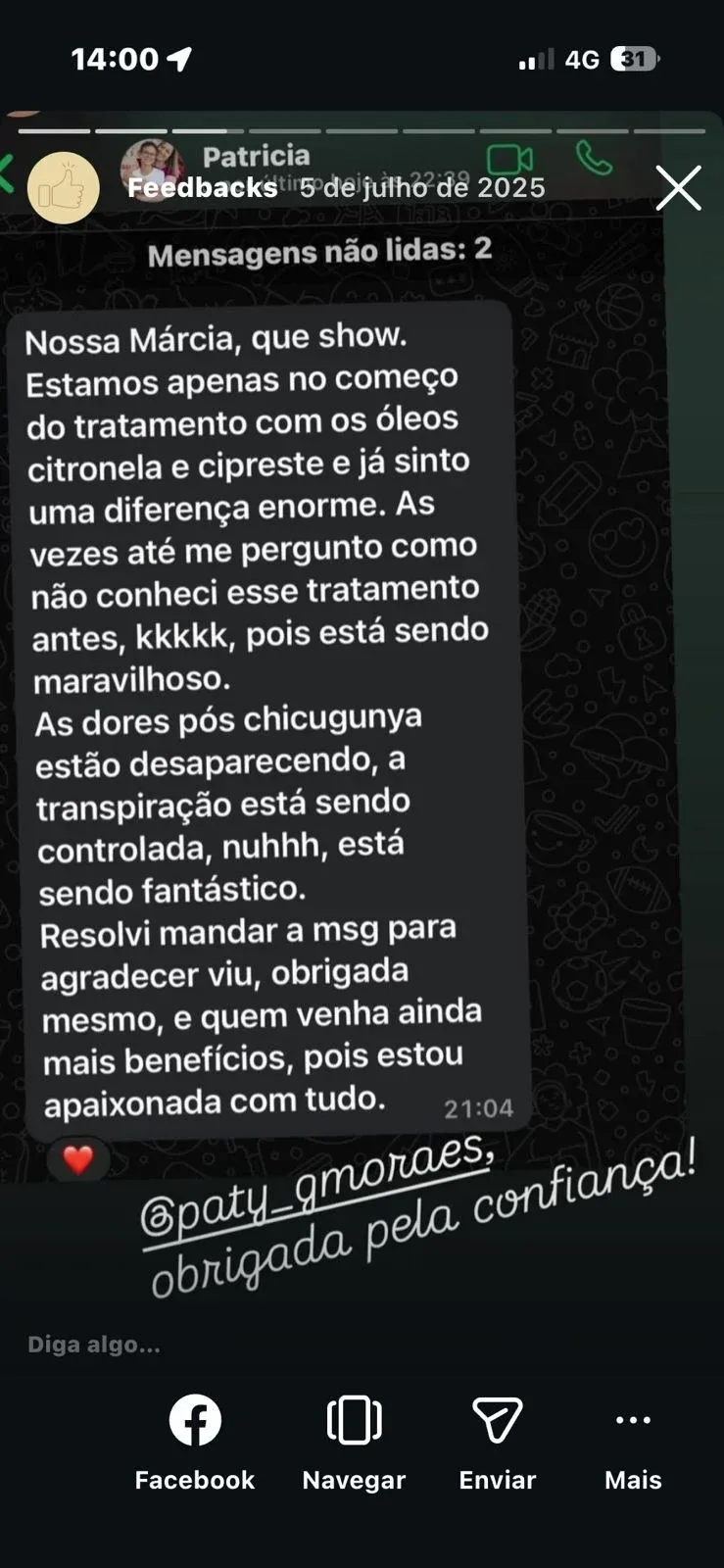Image resolution: width=724 pixels, height=1568 pixels.
Task: Open the Mais three-dot options menu
Action: [633, 1419]
